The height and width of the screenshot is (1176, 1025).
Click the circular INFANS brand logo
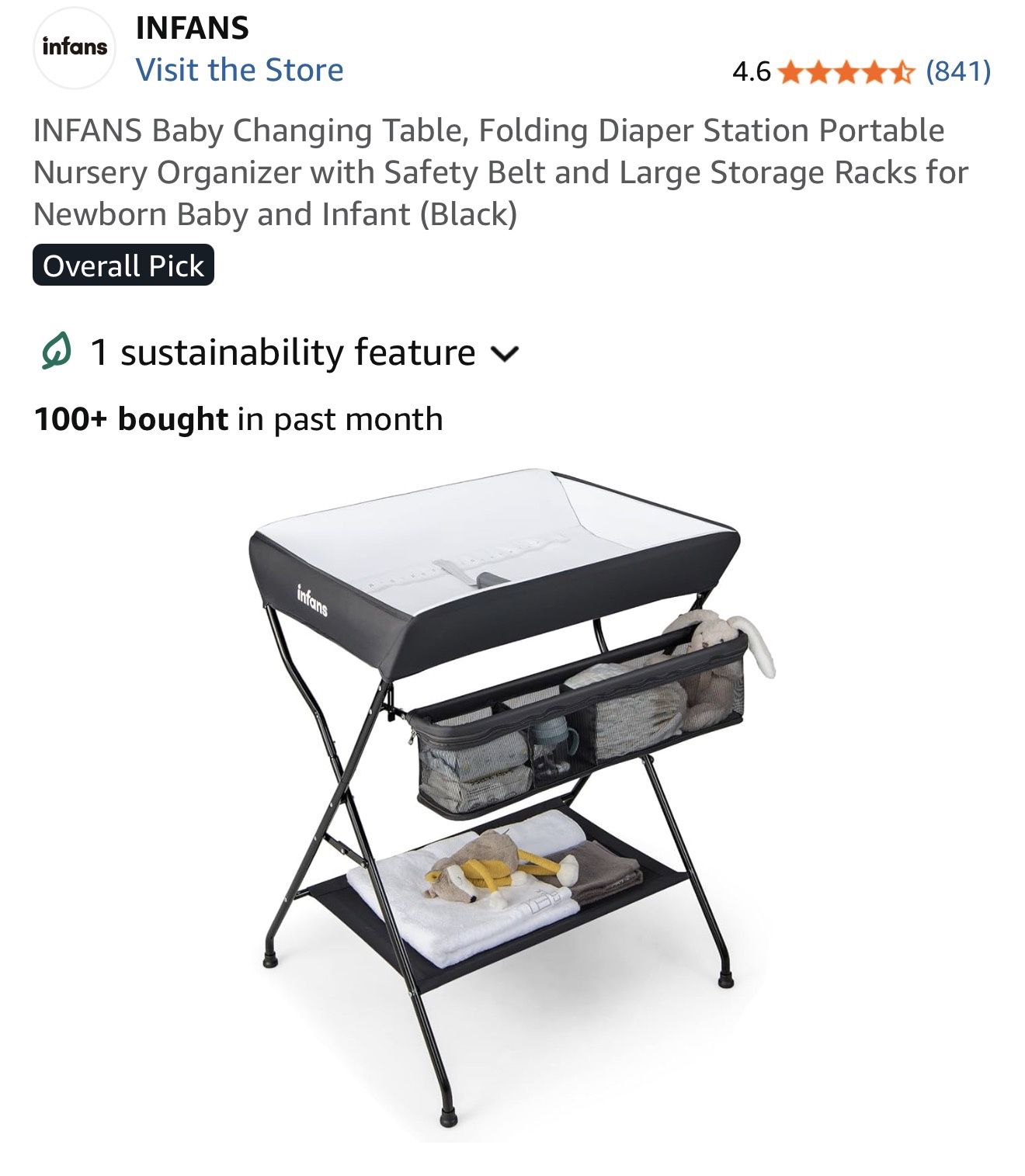click(74, 47)
